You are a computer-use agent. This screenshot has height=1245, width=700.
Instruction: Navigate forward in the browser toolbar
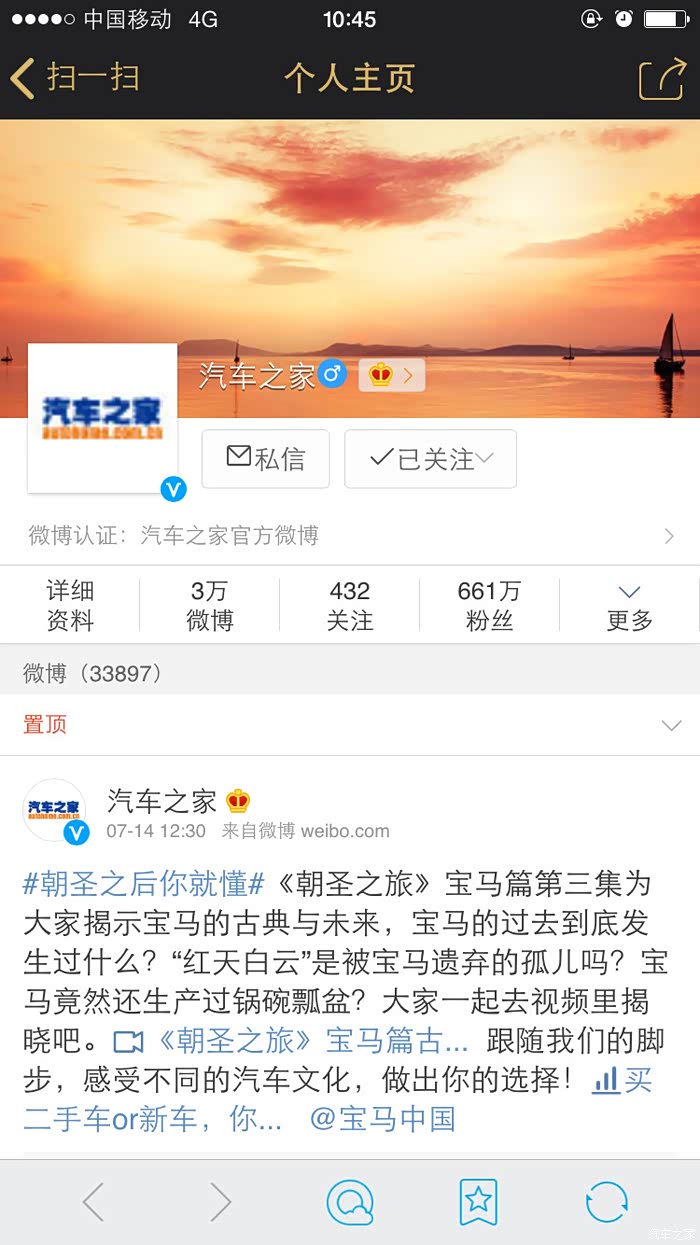(x=220, y=1201)
